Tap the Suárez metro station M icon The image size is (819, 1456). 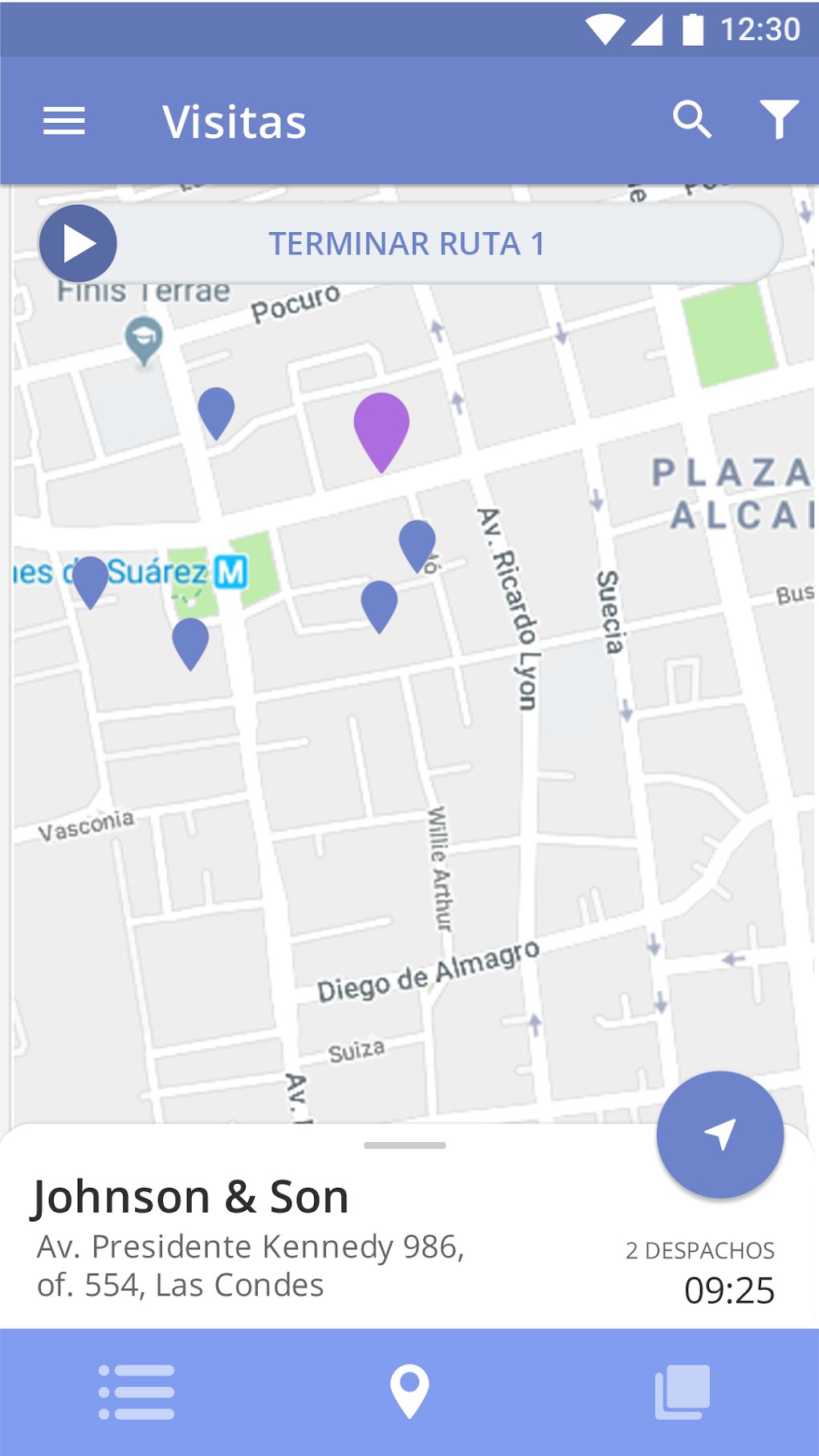coord(233,572)
